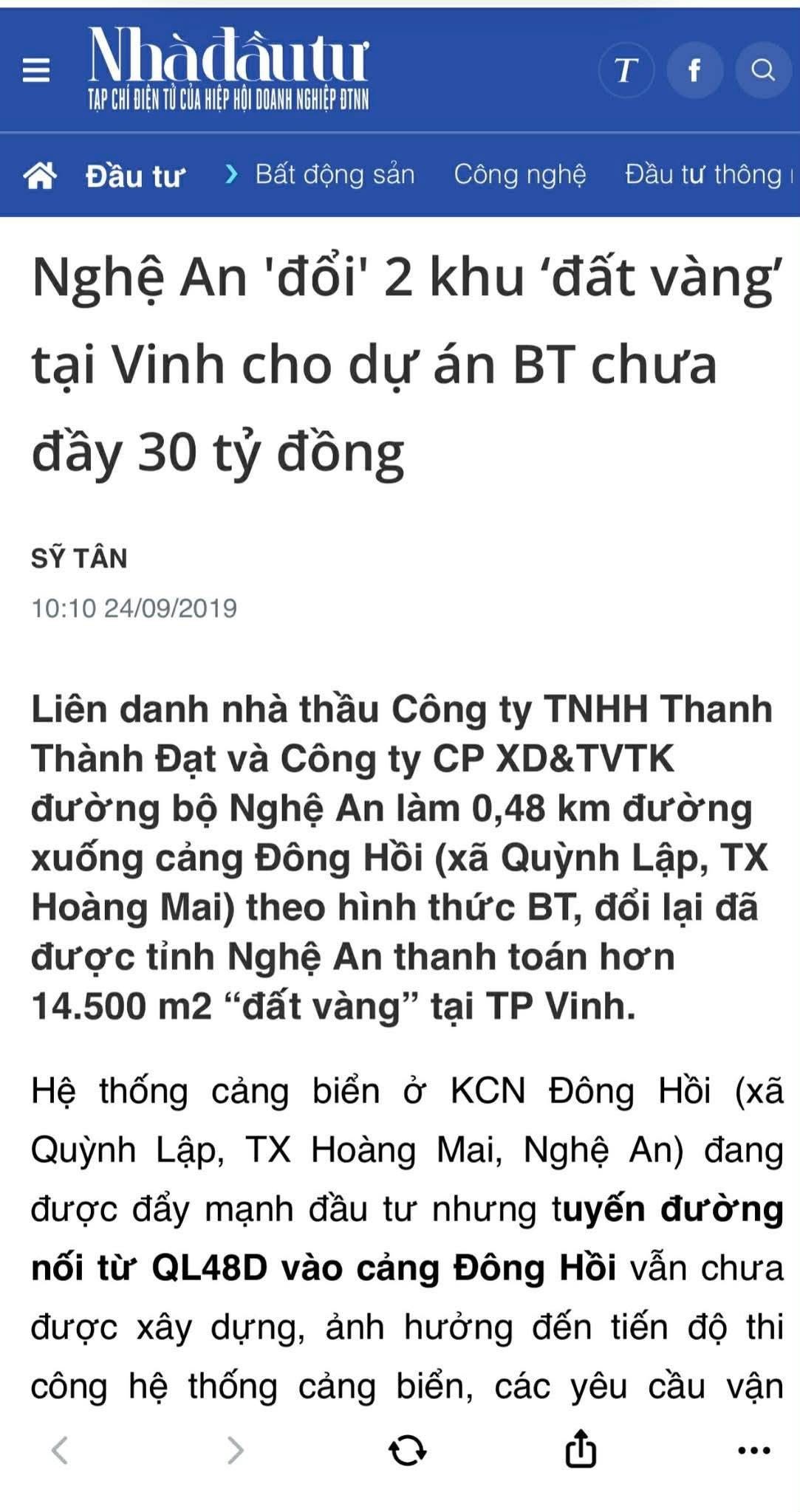The height and width of the screenshot is (1512, 800).
Task: View articles by author Sỹ Tân
Action: click(x=79, y=558)
